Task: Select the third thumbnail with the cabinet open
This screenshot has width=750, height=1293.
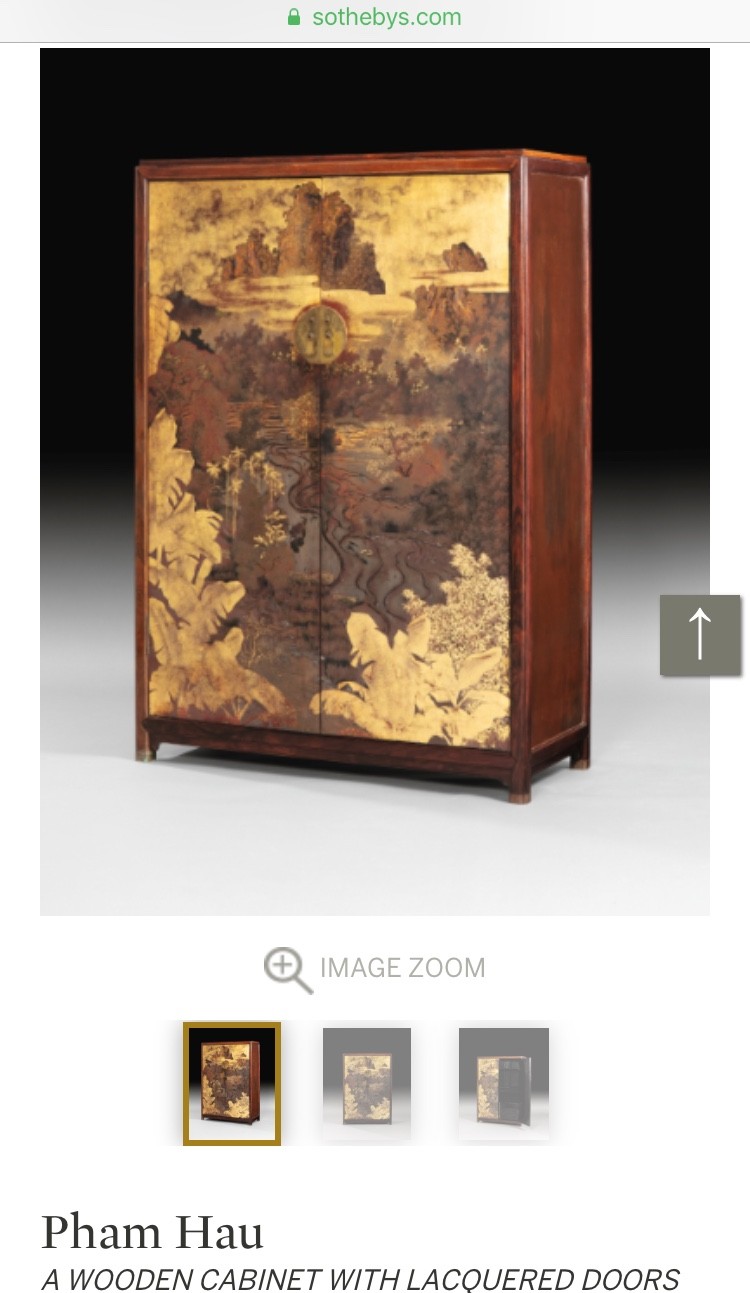Action: click(x=503, y=1083)
